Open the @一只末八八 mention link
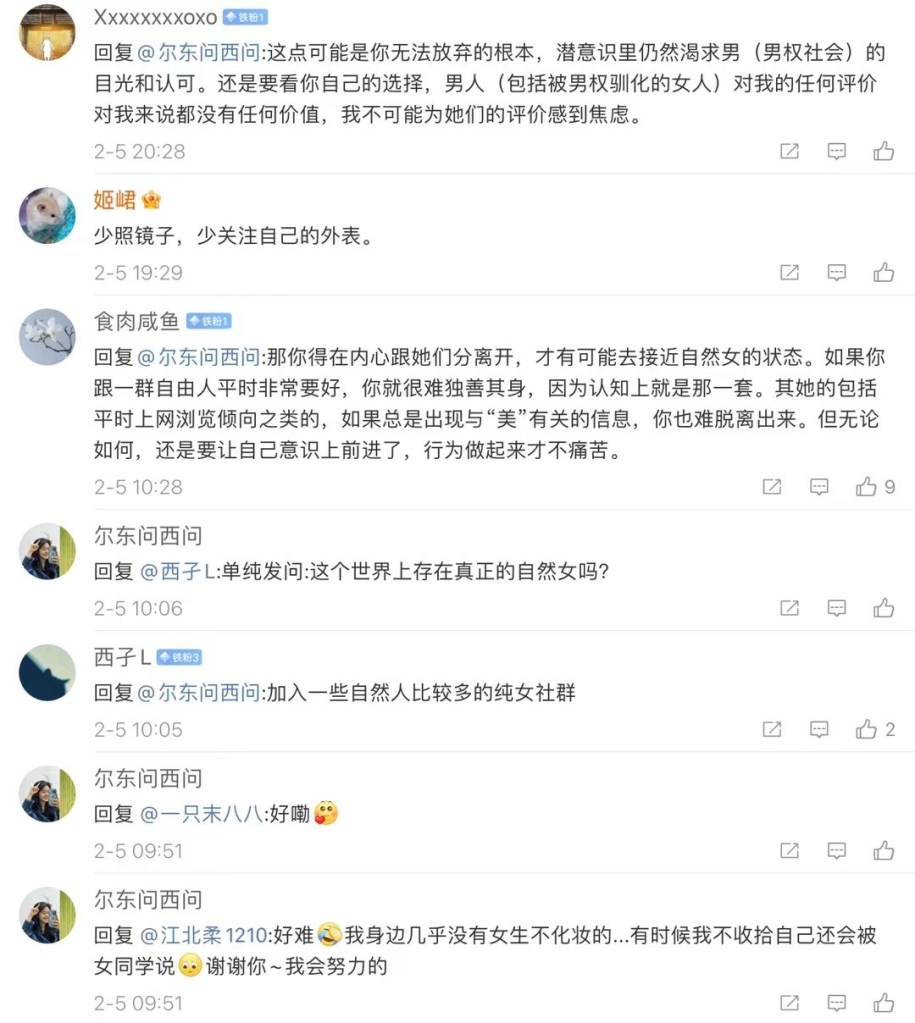Viewport: 915px width, 1023px height. pos(202,814)
